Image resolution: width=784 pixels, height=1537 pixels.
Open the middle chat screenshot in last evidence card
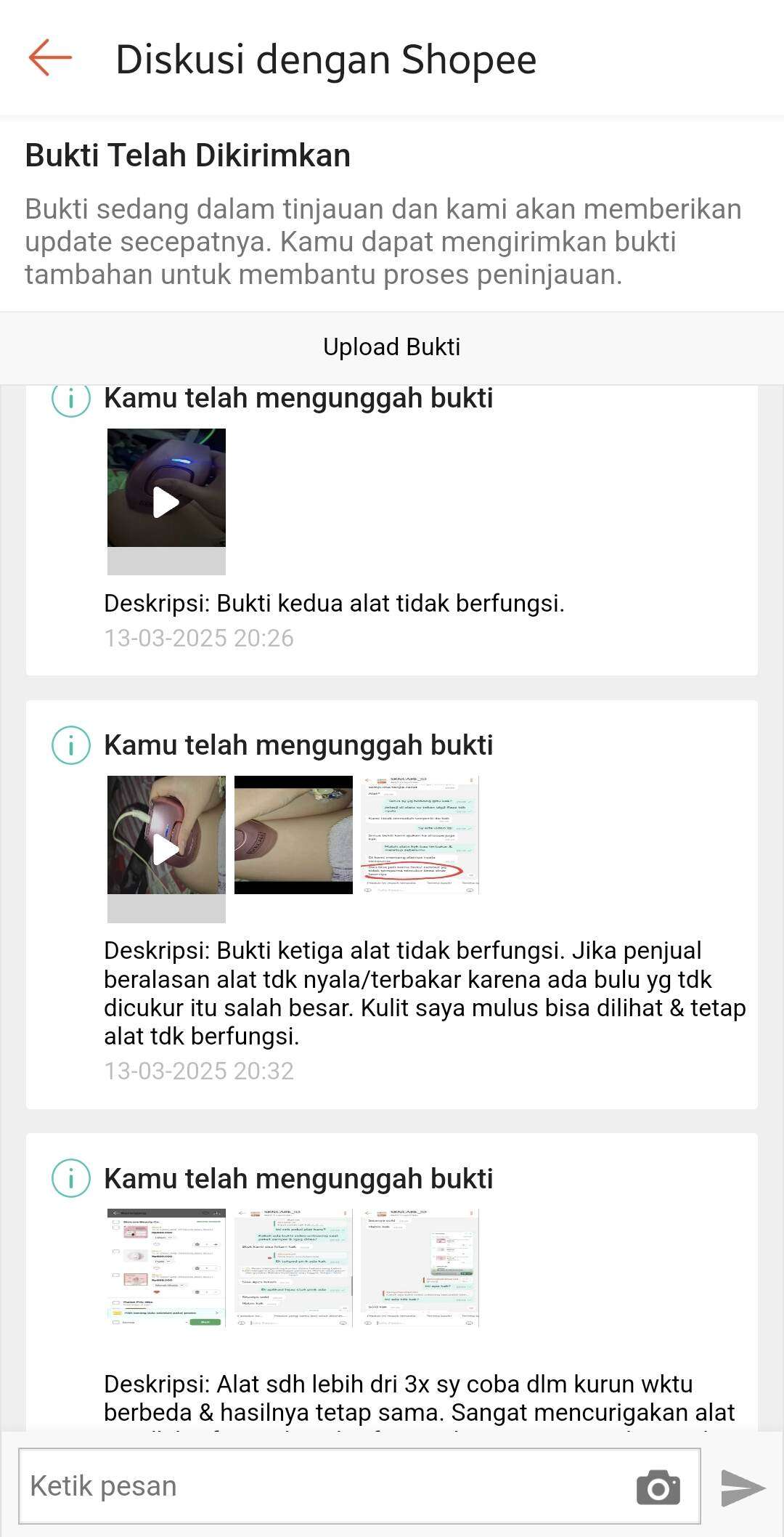click(293, 1268)
